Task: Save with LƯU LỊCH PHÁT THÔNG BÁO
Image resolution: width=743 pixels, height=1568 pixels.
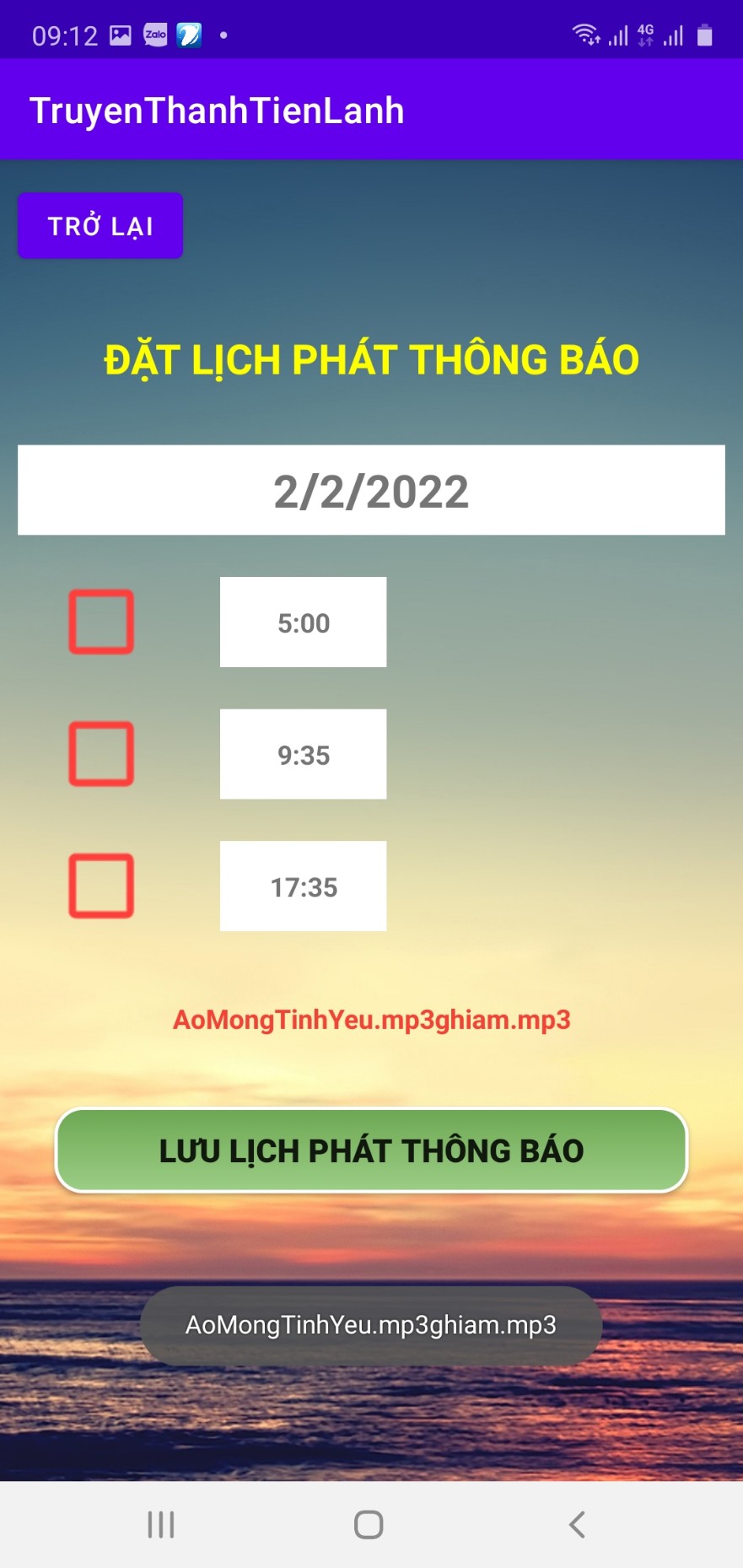Action: click(371, 1150)
